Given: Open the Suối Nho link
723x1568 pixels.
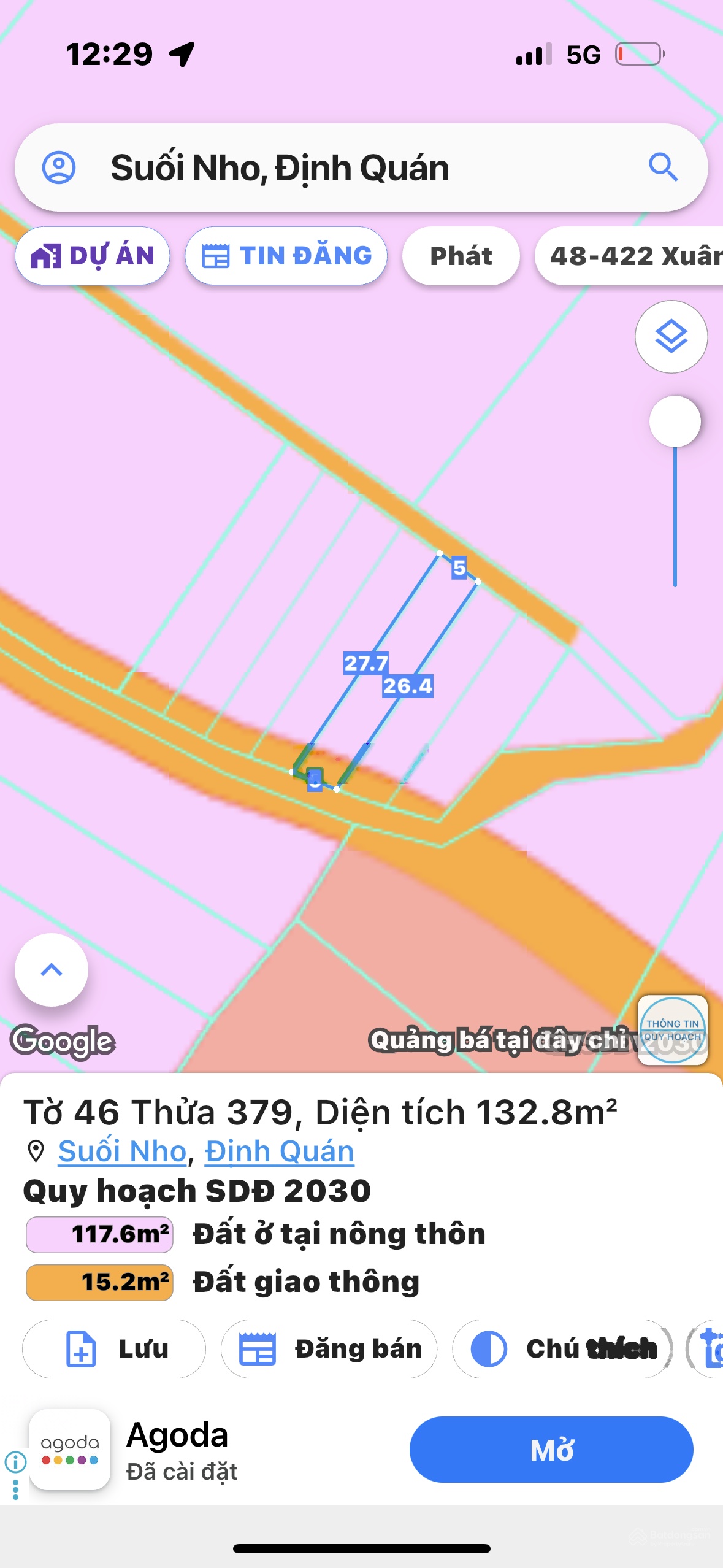Looking at the screenshot, I should (x=122, y=1151).
